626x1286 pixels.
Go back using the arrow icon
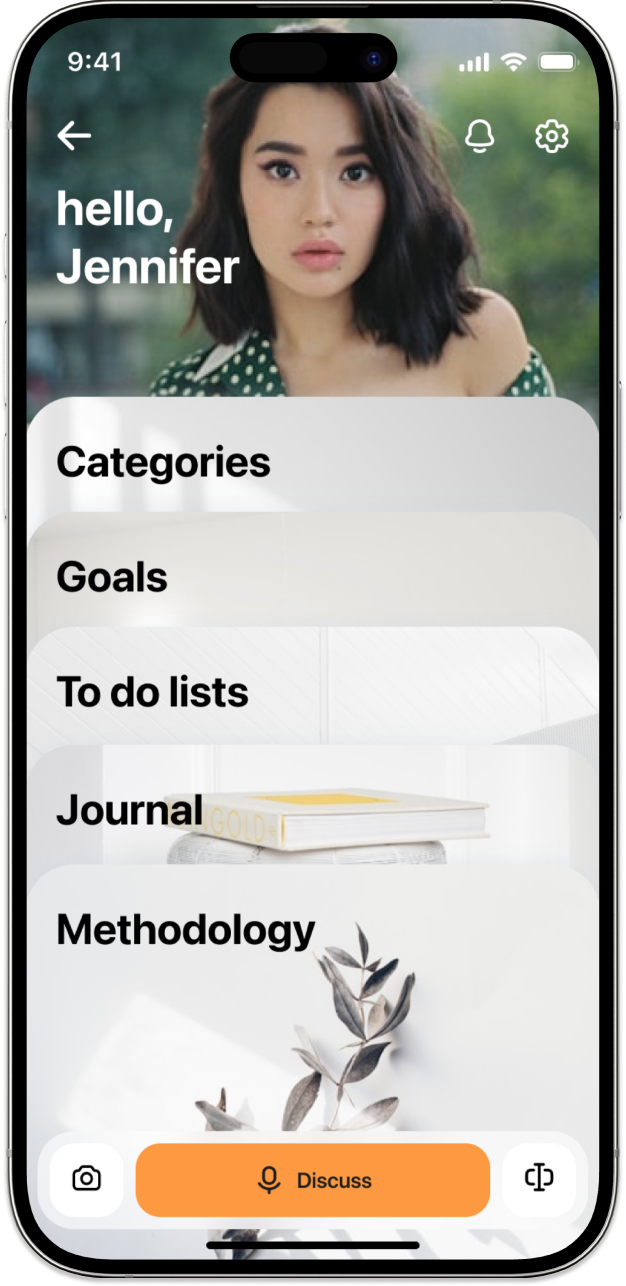74,136
